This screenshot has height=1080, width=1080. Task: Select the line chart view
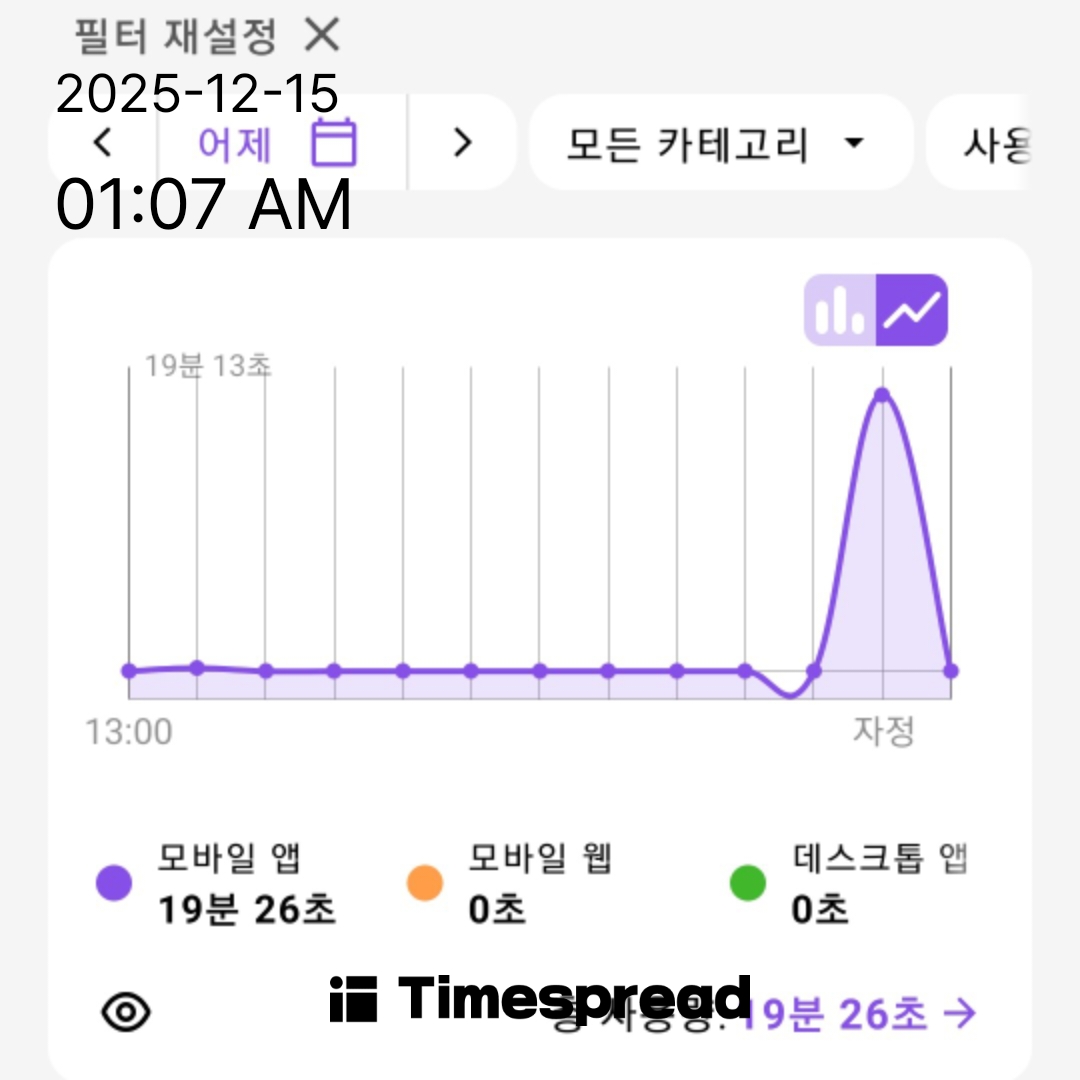coord(912,310)
